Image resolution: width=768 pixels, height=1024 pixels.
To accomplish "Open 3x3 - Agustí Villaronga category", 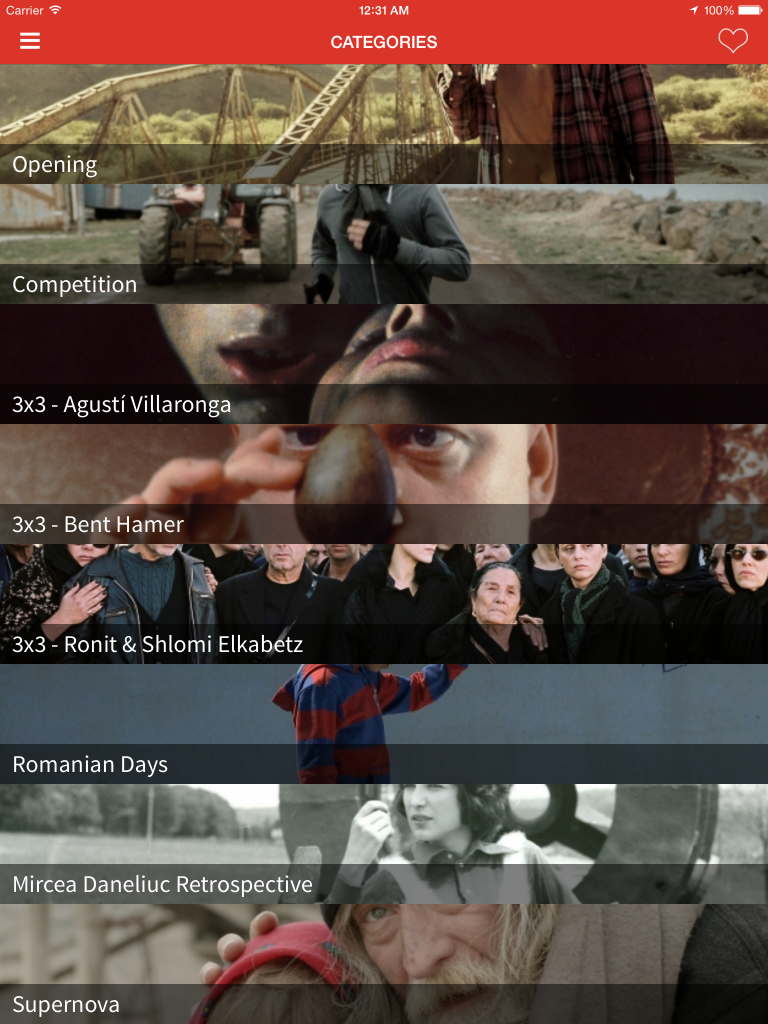I will point(384,364).
